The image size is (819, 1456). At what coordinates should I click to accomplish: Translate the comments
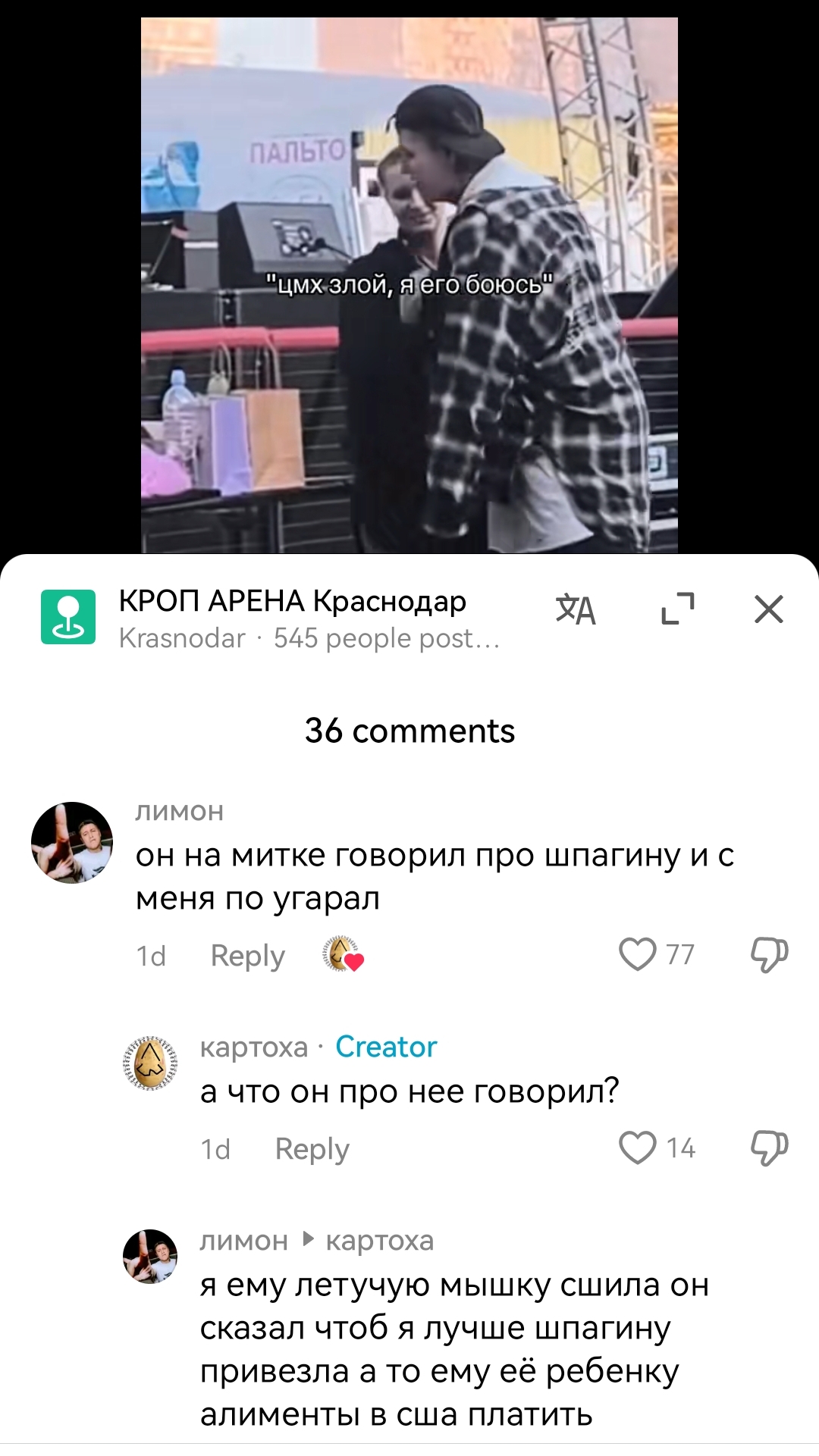click(576, 609)
